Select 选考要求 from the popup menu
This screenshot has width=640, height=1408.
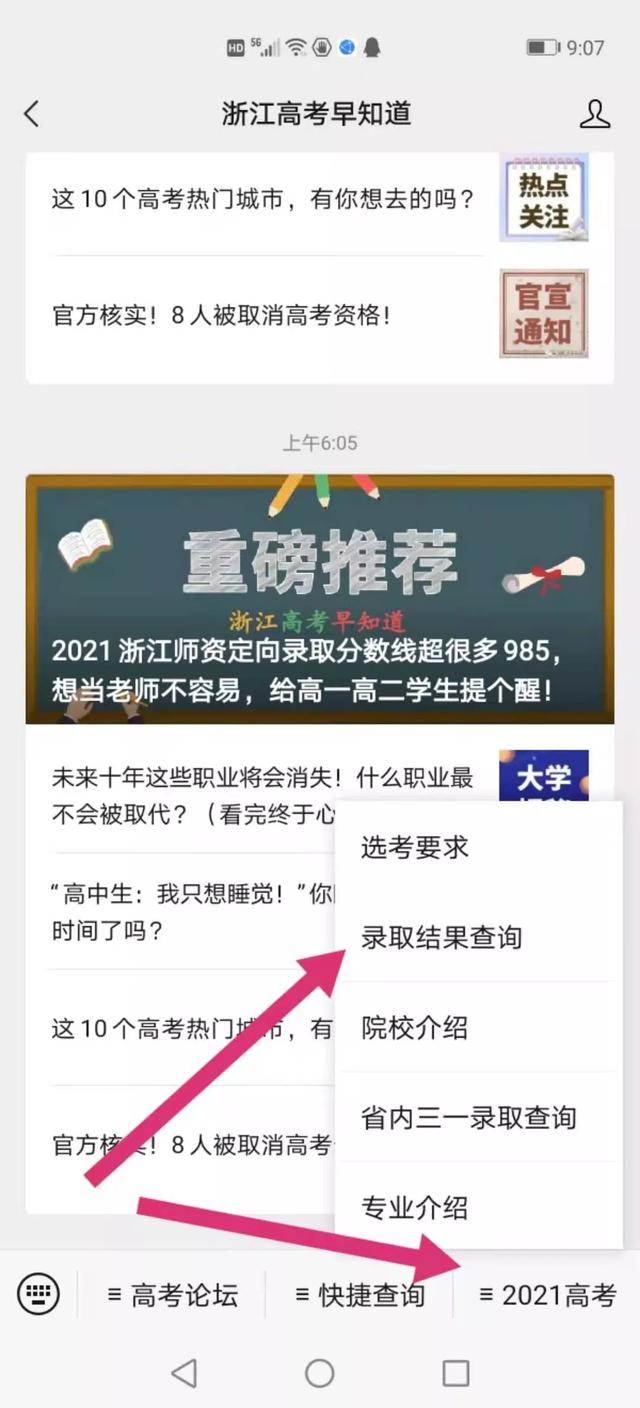(x=415, y=847)
